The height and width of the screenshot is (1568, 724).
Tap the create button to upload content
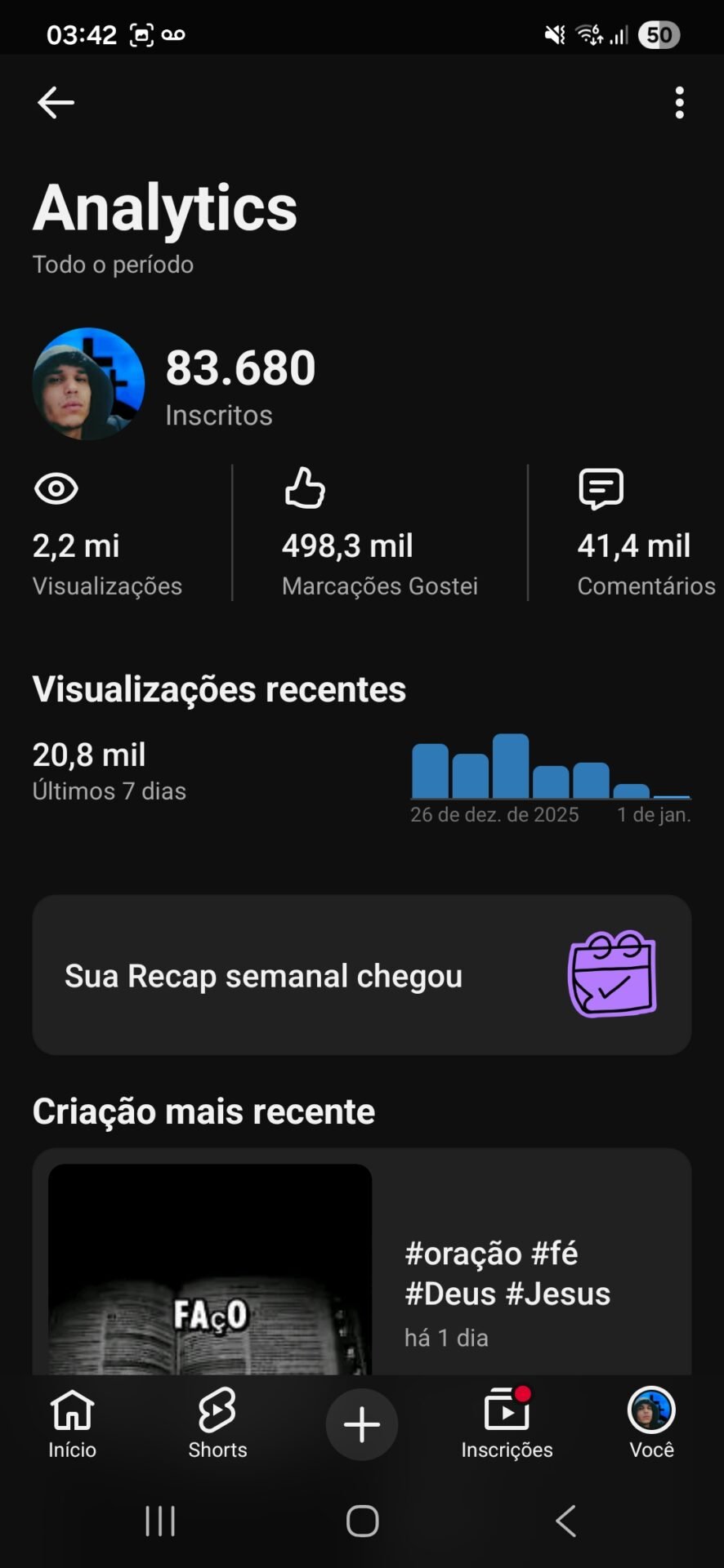pos(362,1424)
